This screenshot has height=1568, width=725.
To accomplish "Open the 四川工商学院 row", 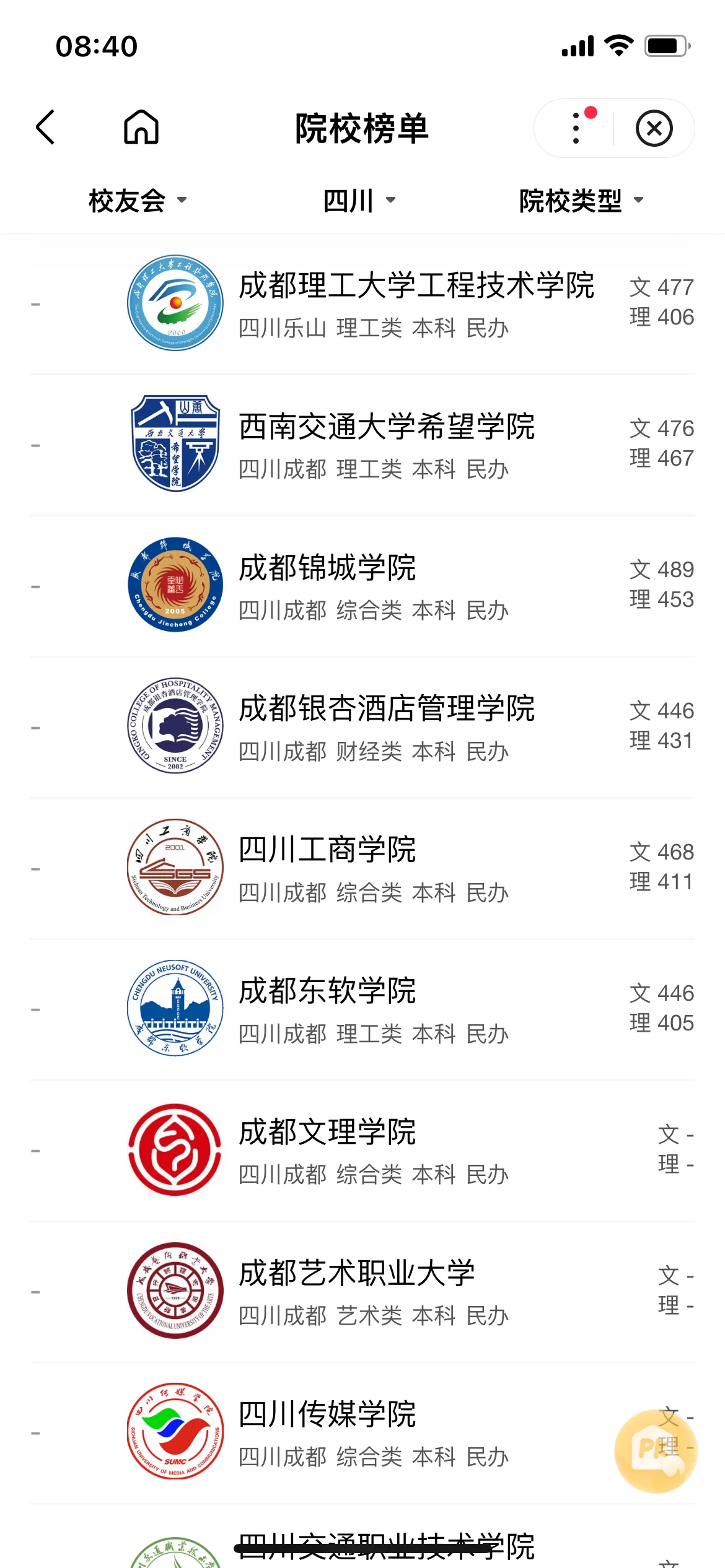I will [327, 868].
